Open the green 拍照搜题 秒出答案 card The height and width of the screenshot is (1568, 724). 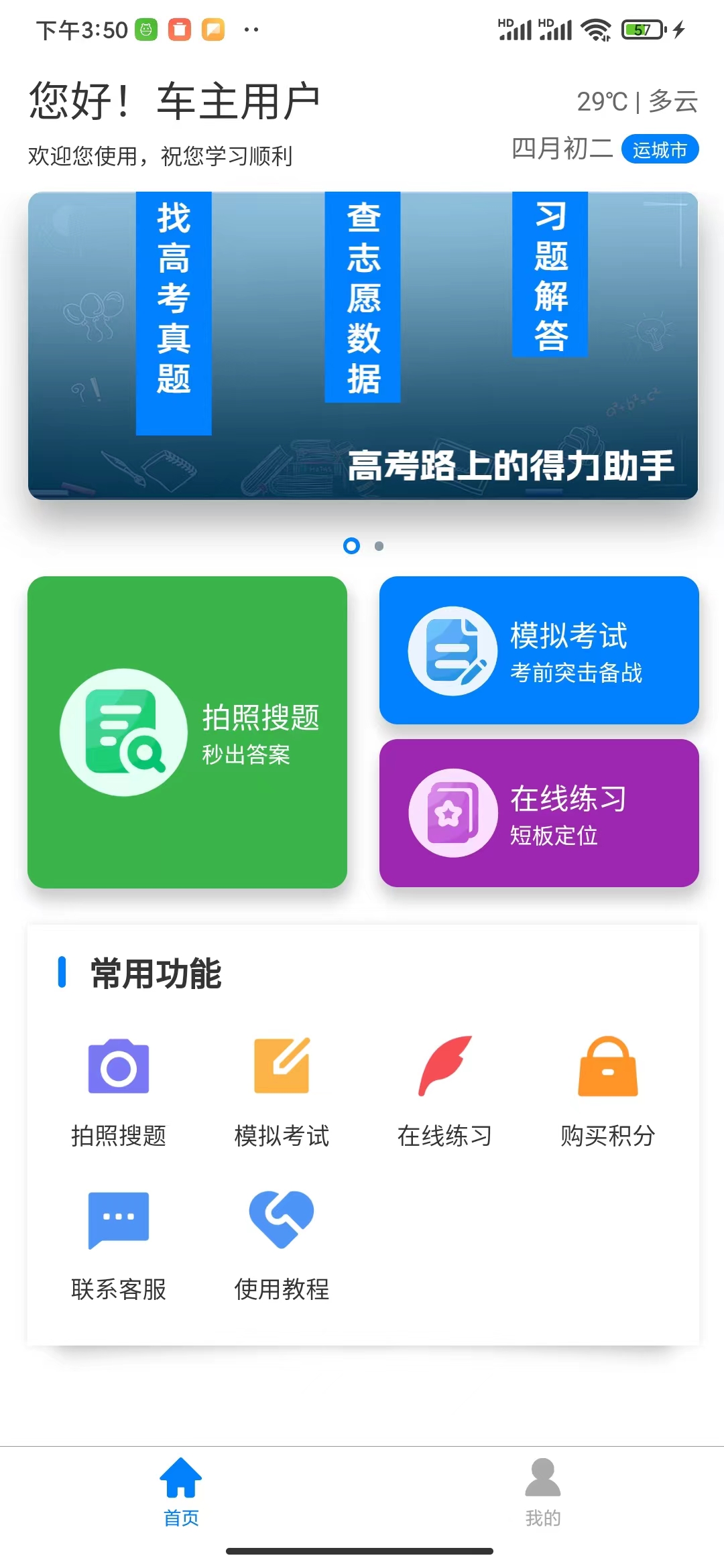[188, 732]
